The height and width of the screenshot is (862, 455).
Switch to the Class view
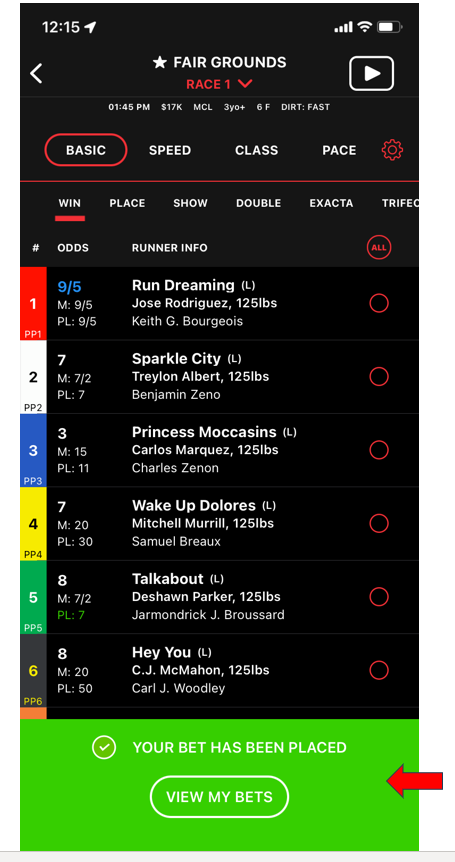coord(257,151)
